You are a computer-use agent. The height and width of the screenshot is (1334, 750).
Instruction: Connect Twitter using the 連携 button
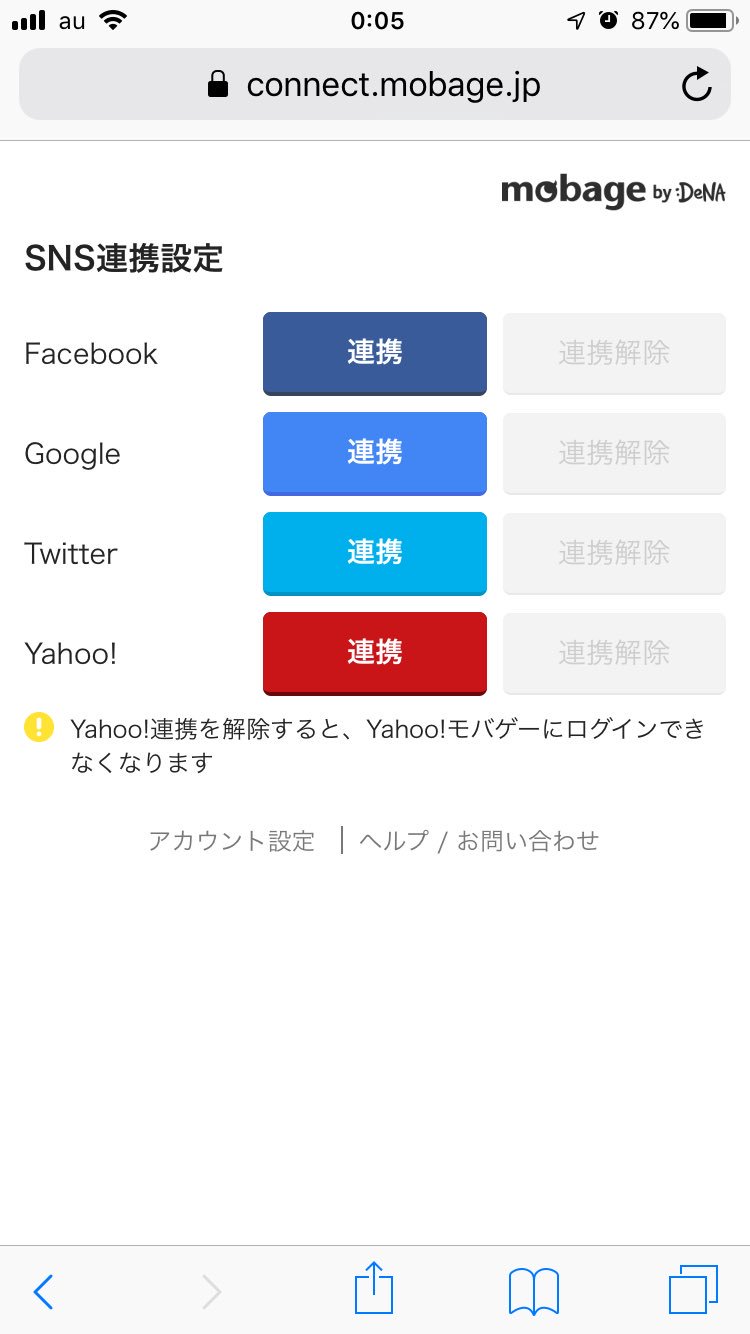click(375, 553)
